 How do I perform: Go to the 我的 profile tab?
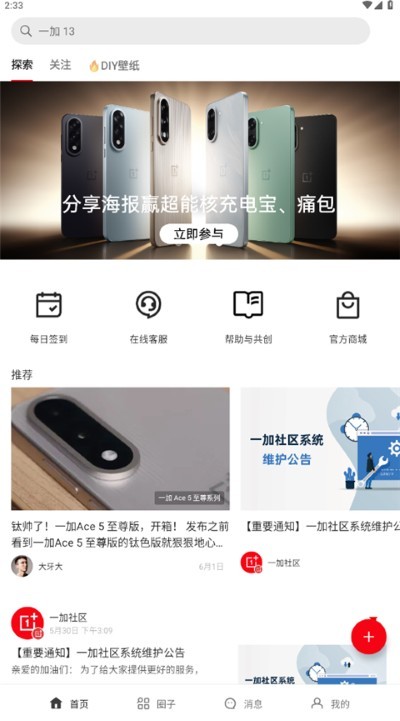[331, 704]
